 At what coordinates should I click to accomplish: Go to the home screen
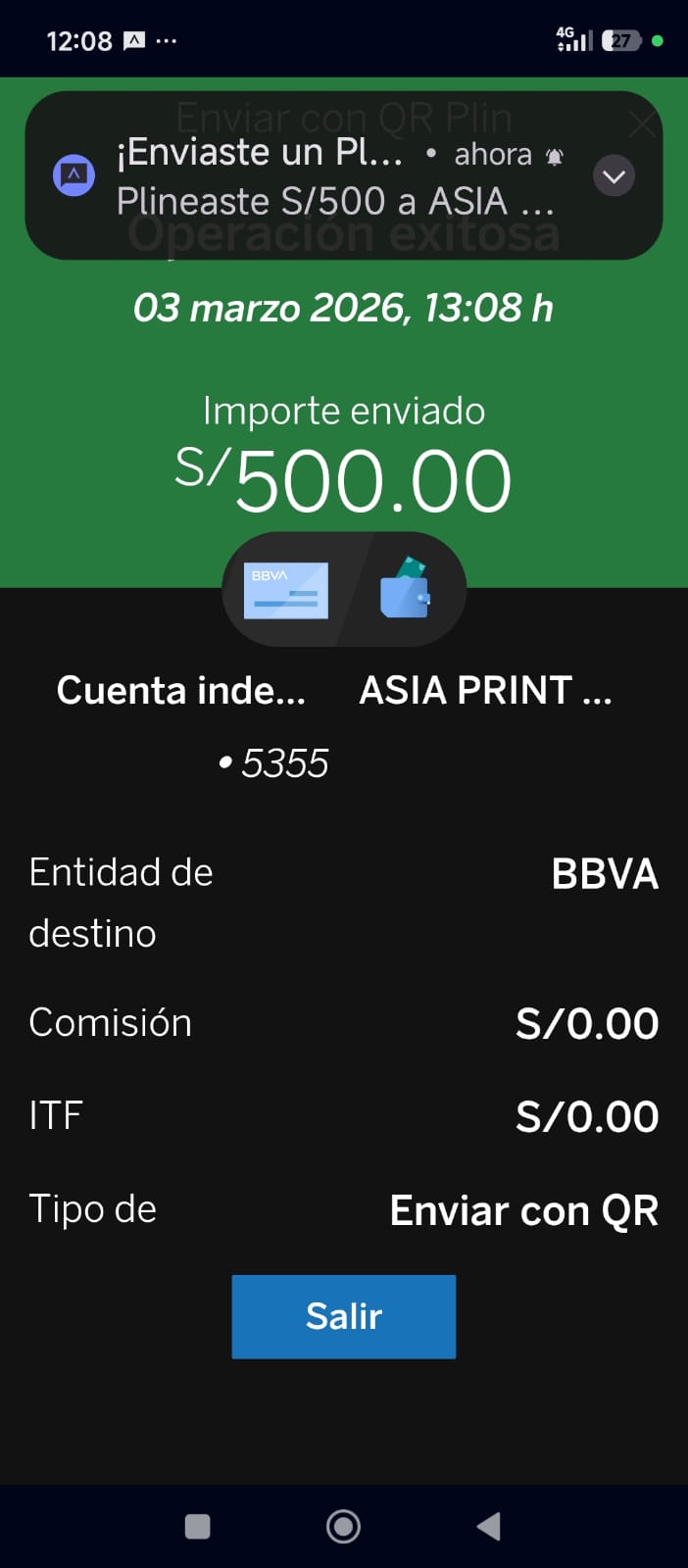tap(343, 1526)
